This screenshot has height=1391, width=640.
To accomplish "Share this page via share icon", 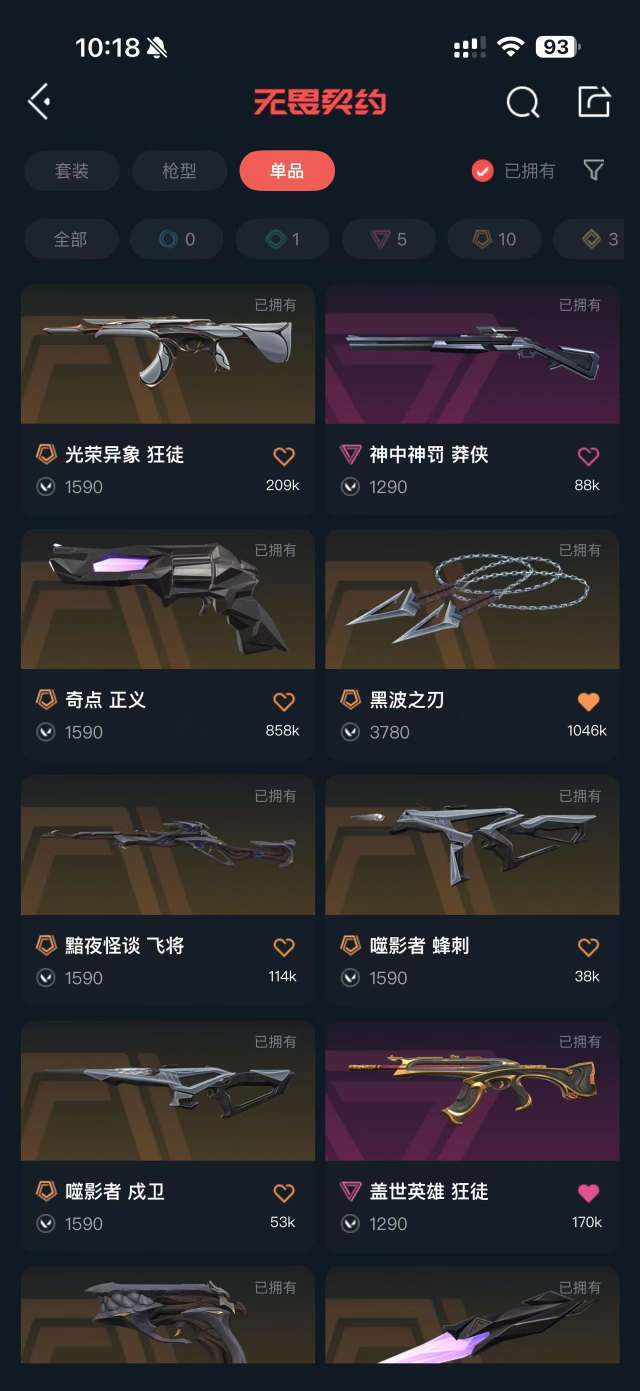I will (594, 101).
